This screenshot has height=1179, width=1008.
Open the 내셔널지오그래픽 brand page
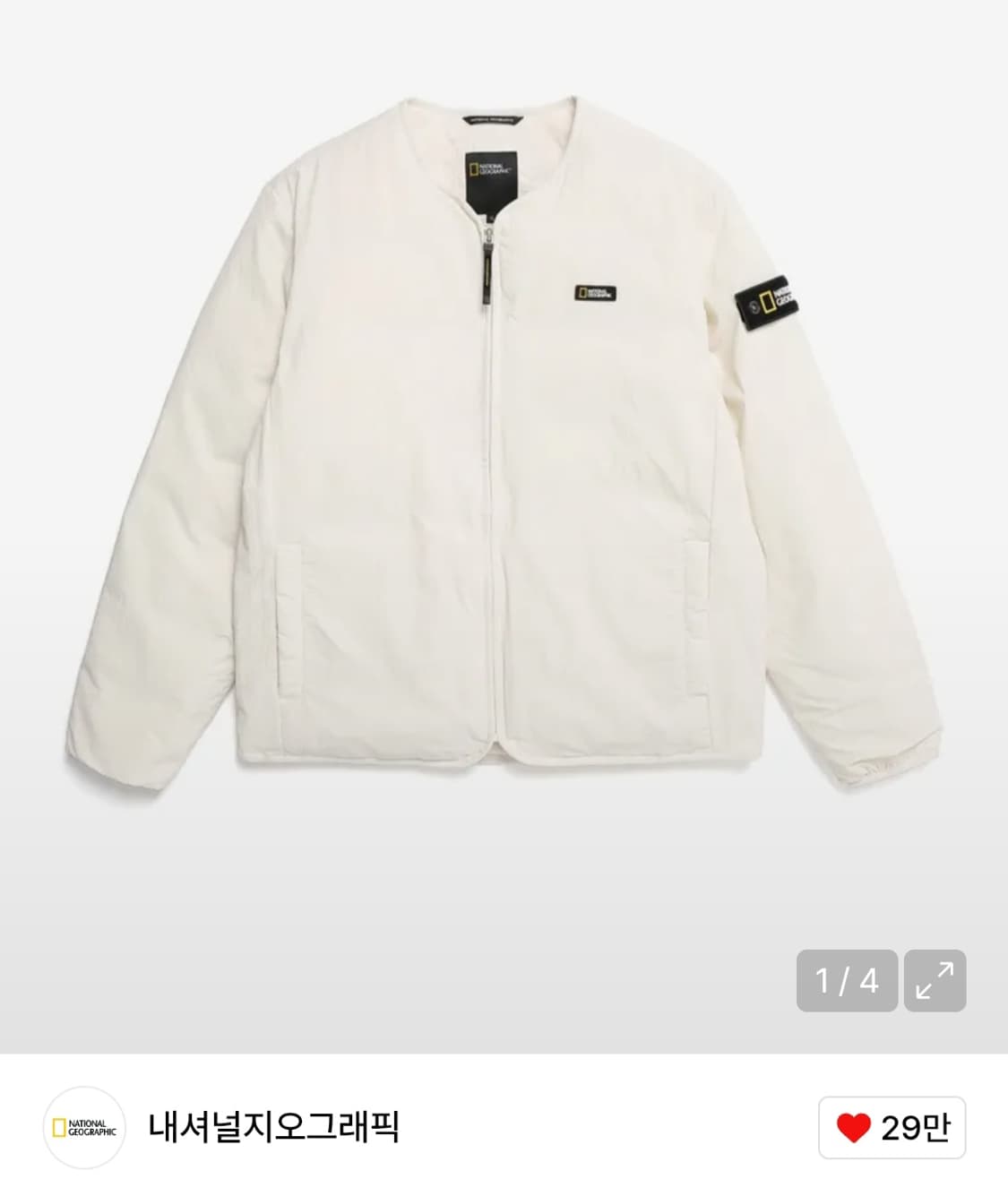point(273,1127)
